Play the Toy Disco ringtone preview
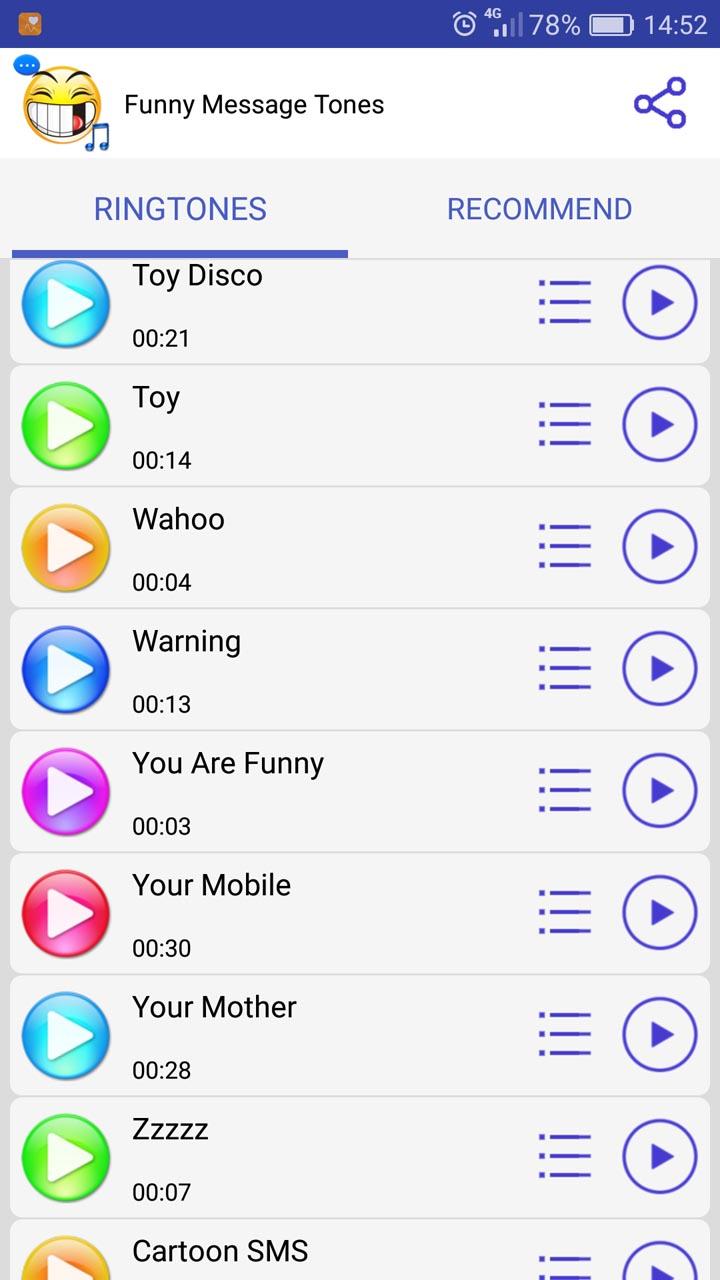The height and width of the screenshot is (1280, 720). coord(65,303)
